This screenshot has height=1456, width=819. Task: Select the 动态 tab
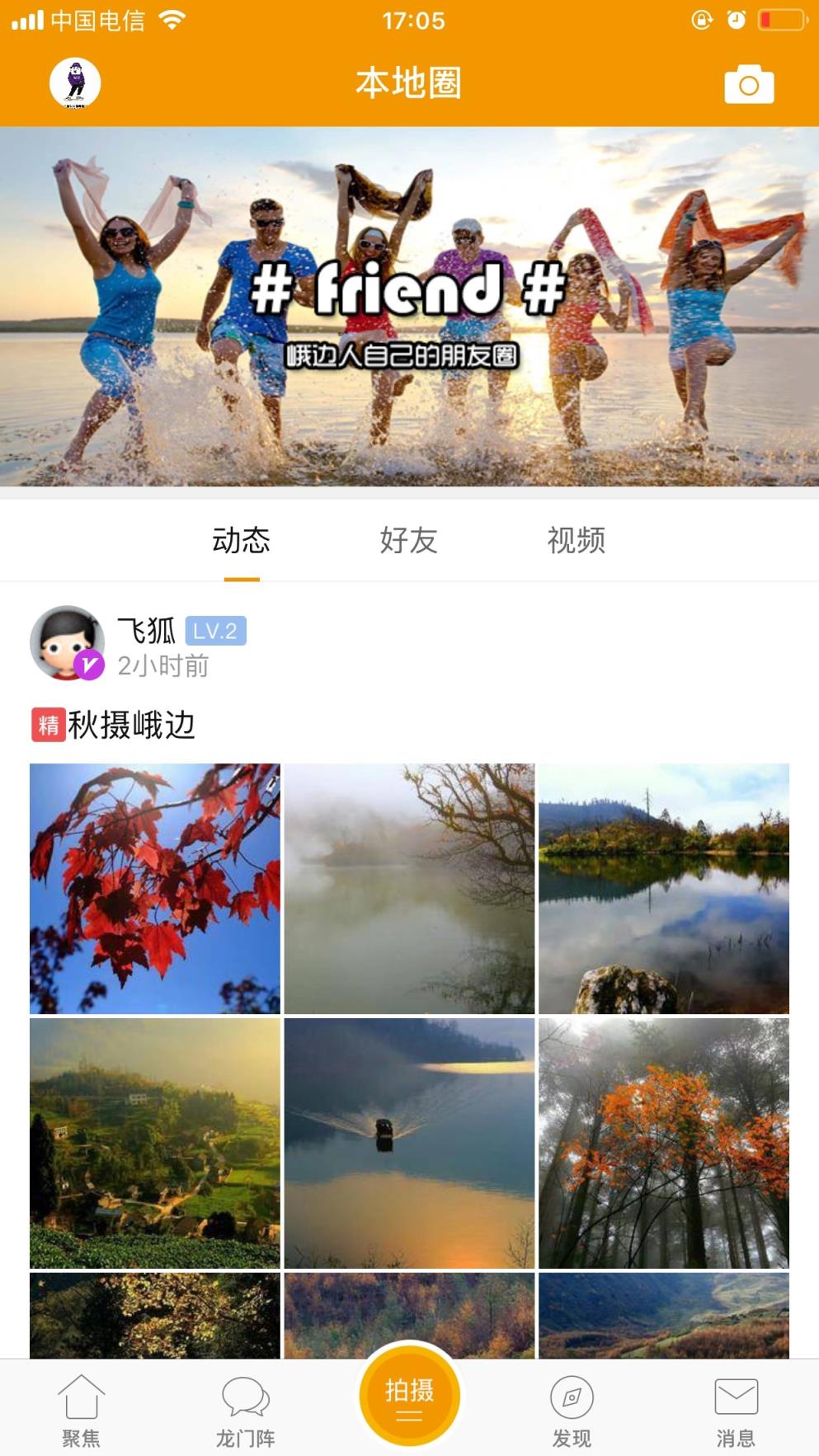[x=240, y=542]
